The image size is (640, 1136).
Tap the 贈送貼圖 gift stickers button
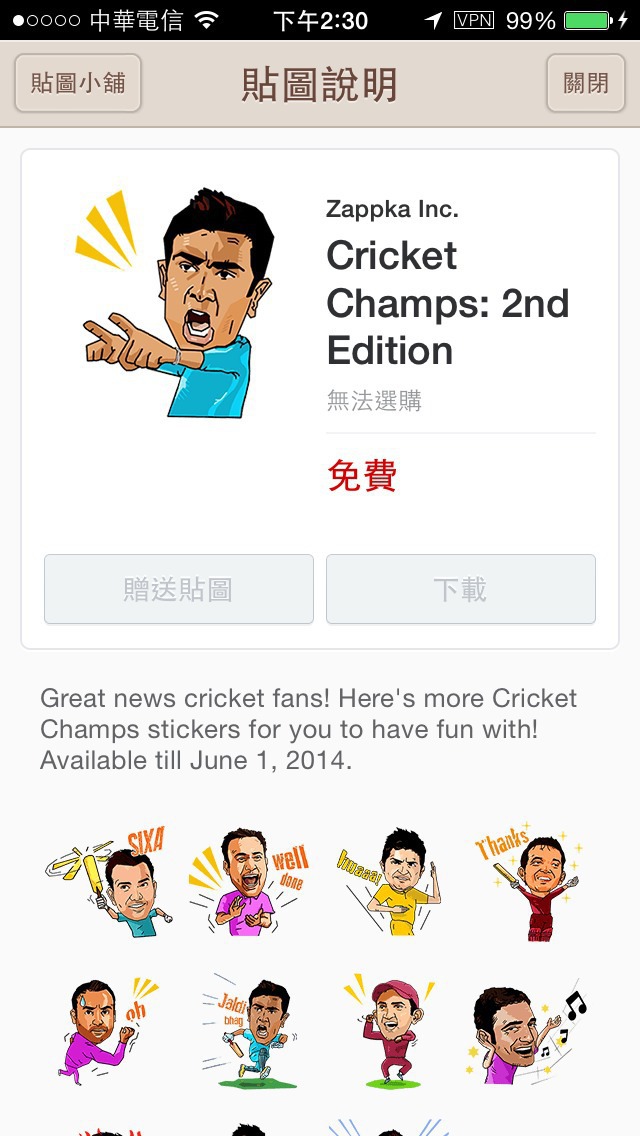(x=178, y=589)
